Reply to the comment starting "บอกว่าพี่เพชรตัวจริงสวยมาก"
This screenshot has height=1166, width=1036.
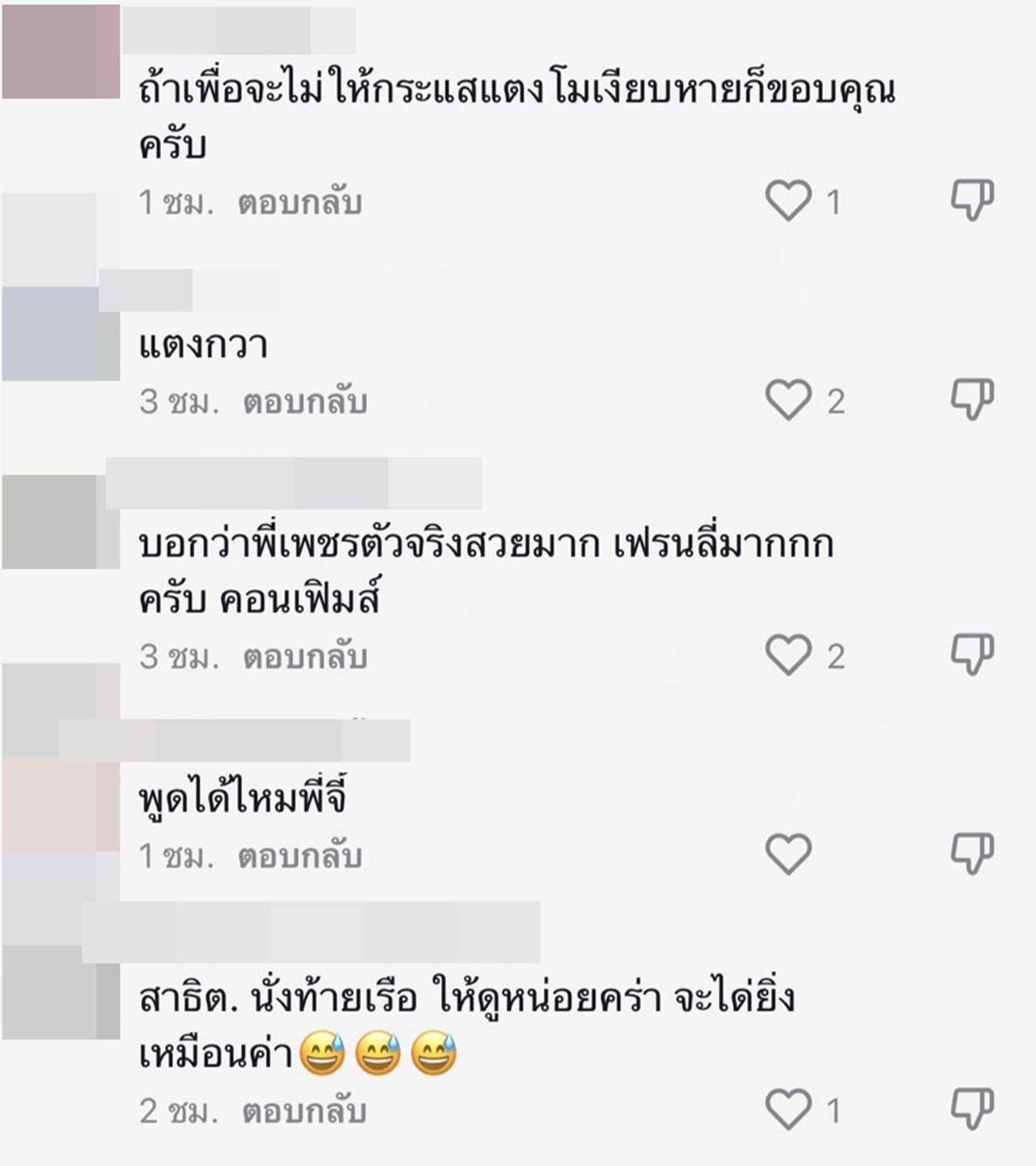coord(305,656)
